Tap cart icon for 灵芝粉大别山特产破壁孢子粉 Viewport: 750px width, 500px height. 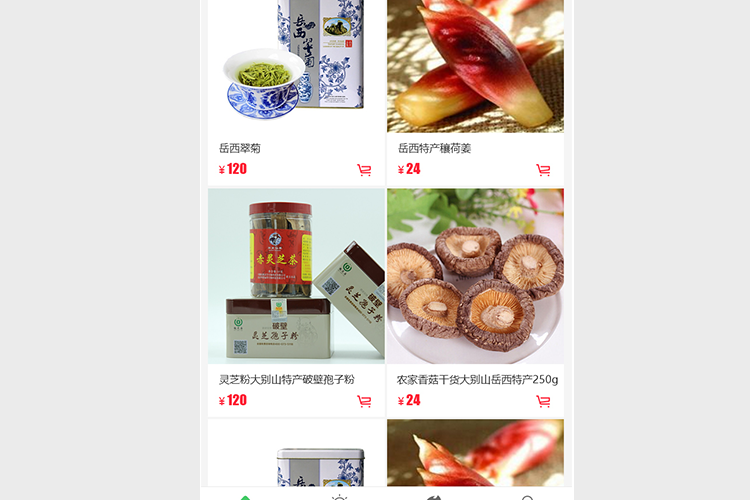tap(364, 401)
